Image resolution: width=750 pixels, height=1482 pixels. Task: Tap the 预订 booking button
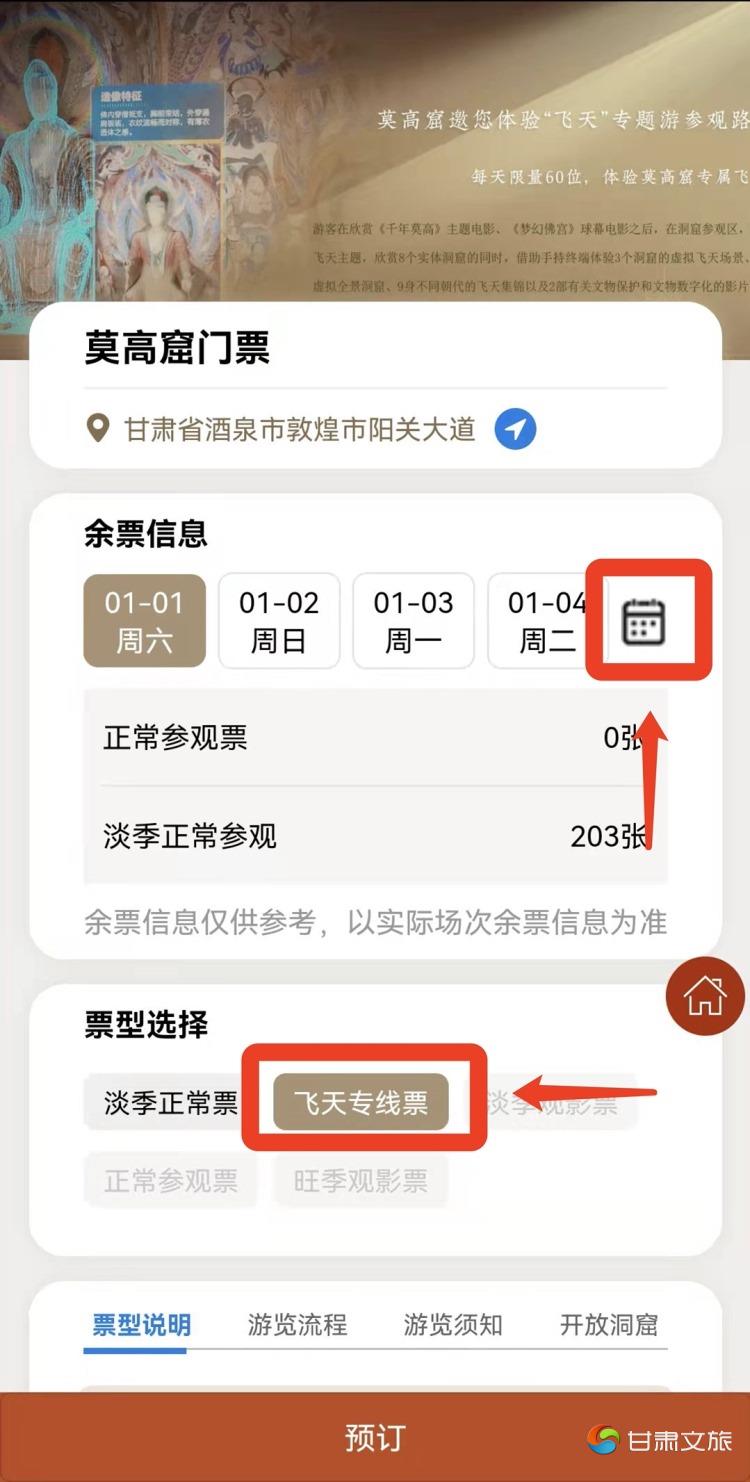(x=375, y=1438)
